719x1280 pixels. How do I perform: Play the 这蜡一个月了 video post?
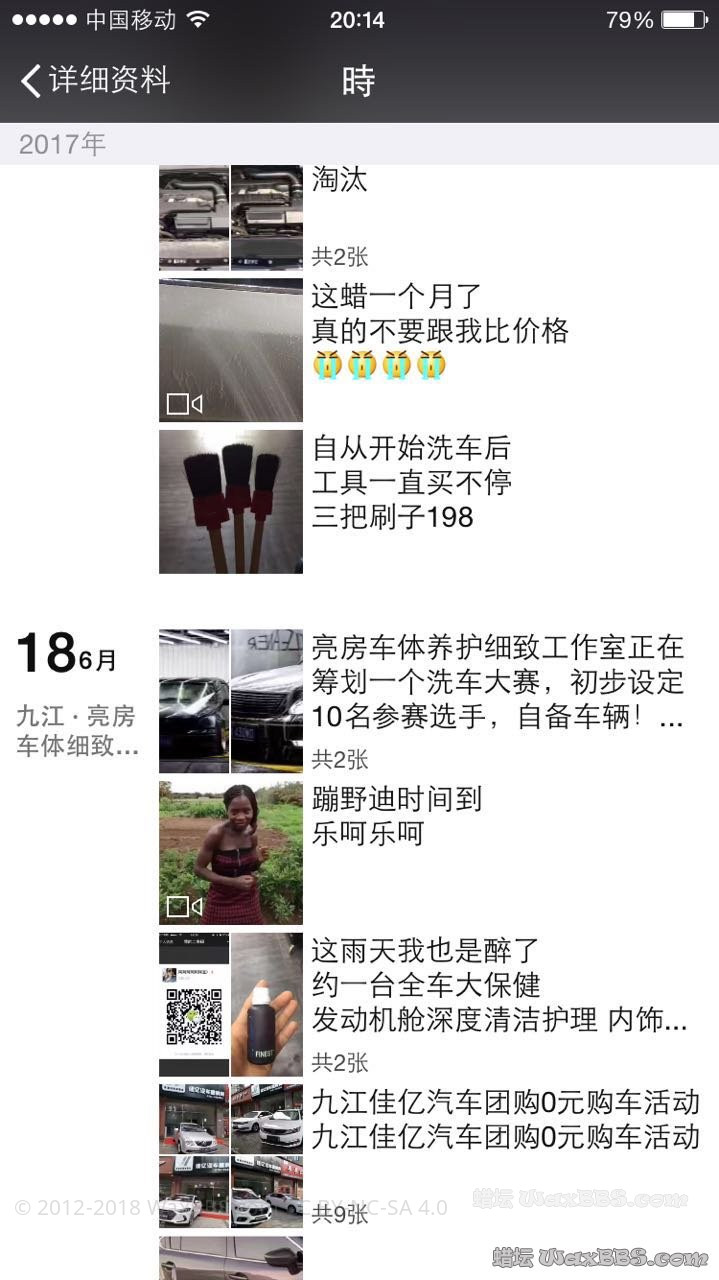click(231, 350)
